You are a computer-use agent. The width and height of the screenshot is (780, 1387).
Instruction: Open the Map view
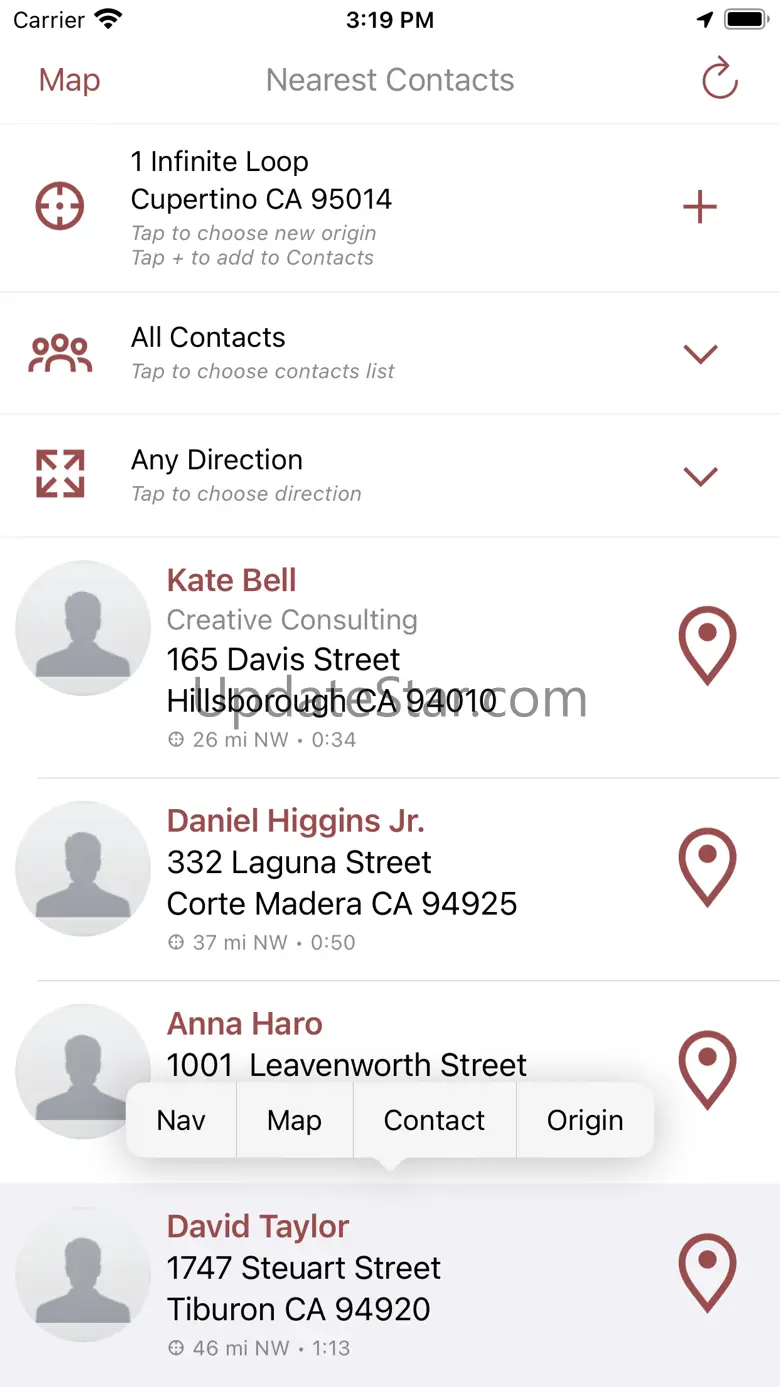click(69, 80)
